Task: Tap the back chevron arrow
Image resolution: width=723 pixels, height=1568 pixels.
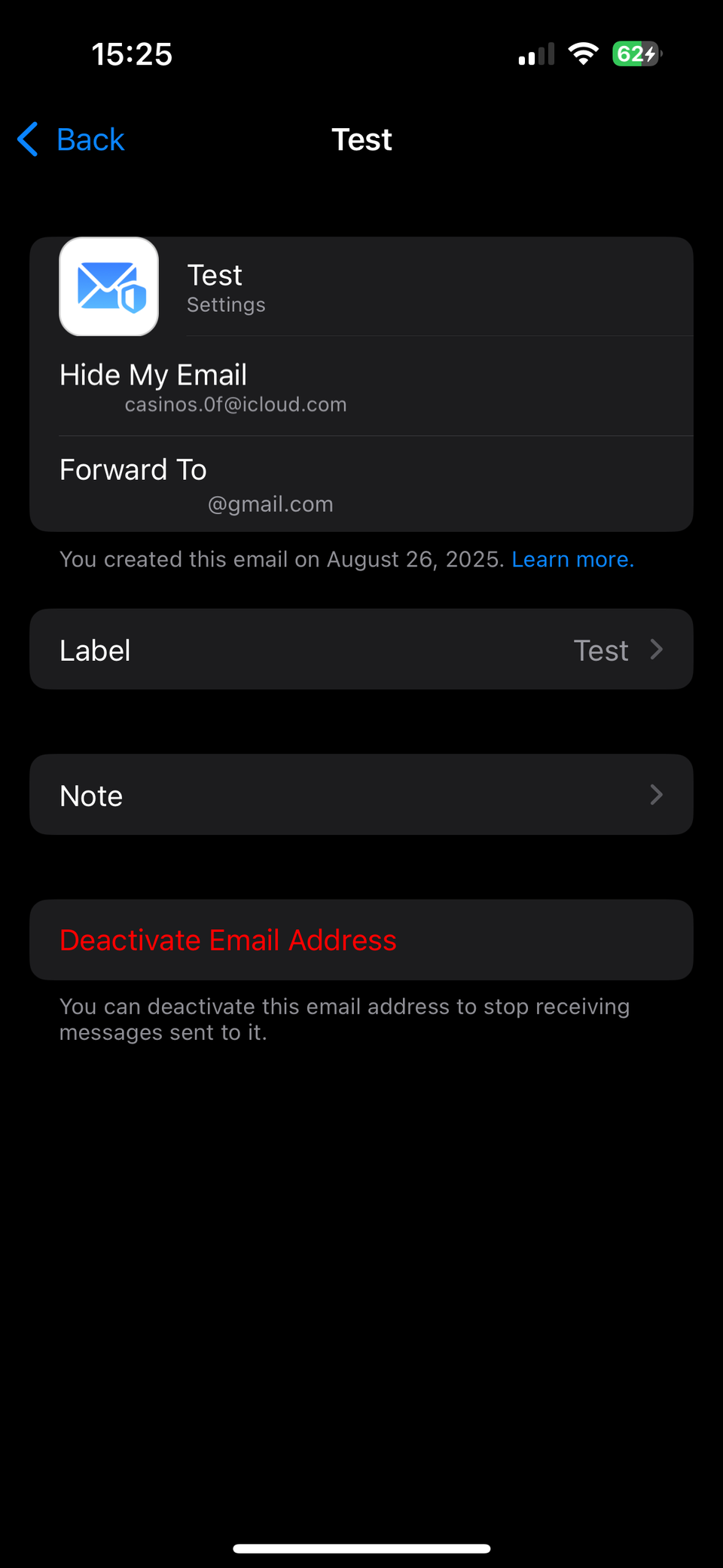Action: click(x=27, y=139)
